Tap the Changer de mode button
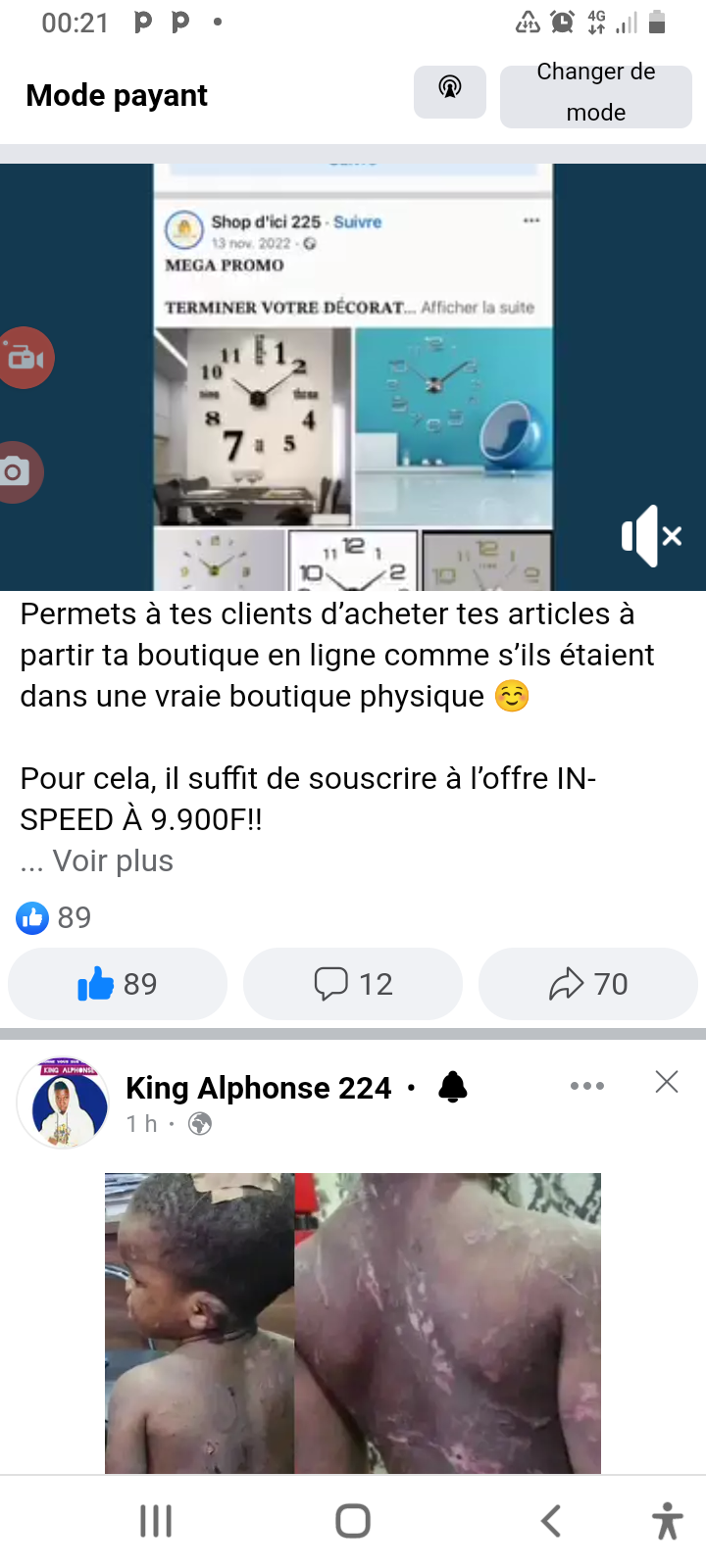The image size is (706, 1568). 595,94
